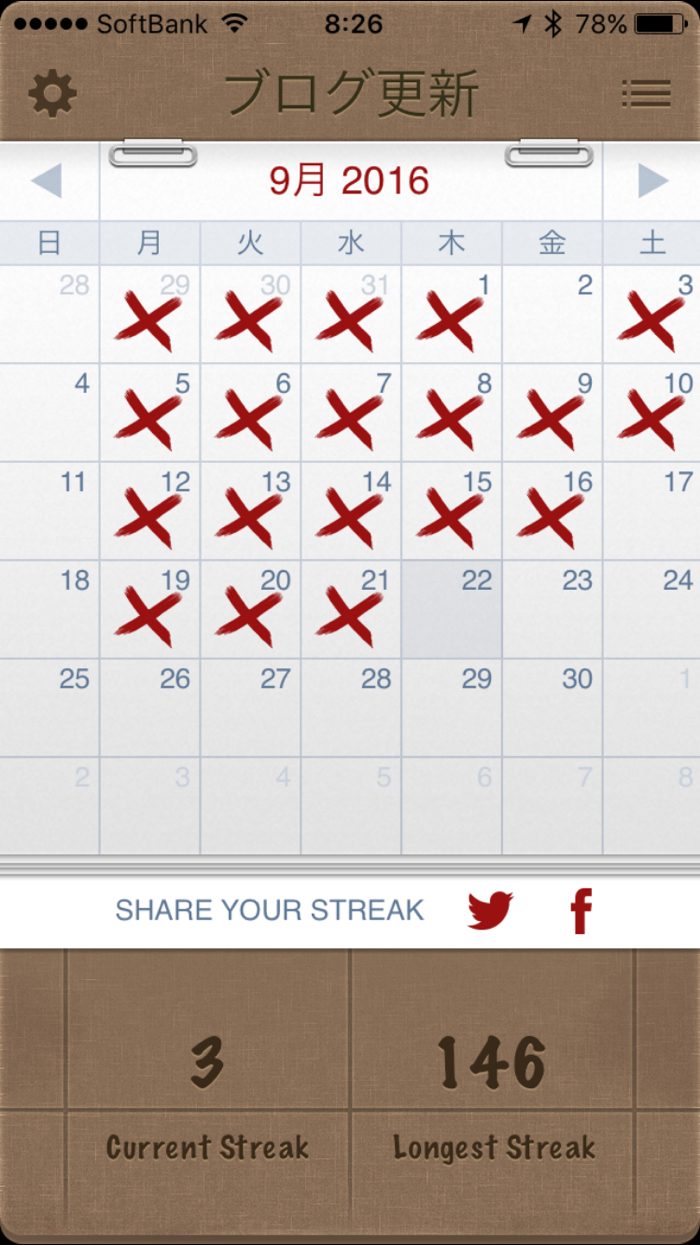Select September 18 on the calendar
Viewport: 700px width, 1245px height.
(x=50, y=609)
